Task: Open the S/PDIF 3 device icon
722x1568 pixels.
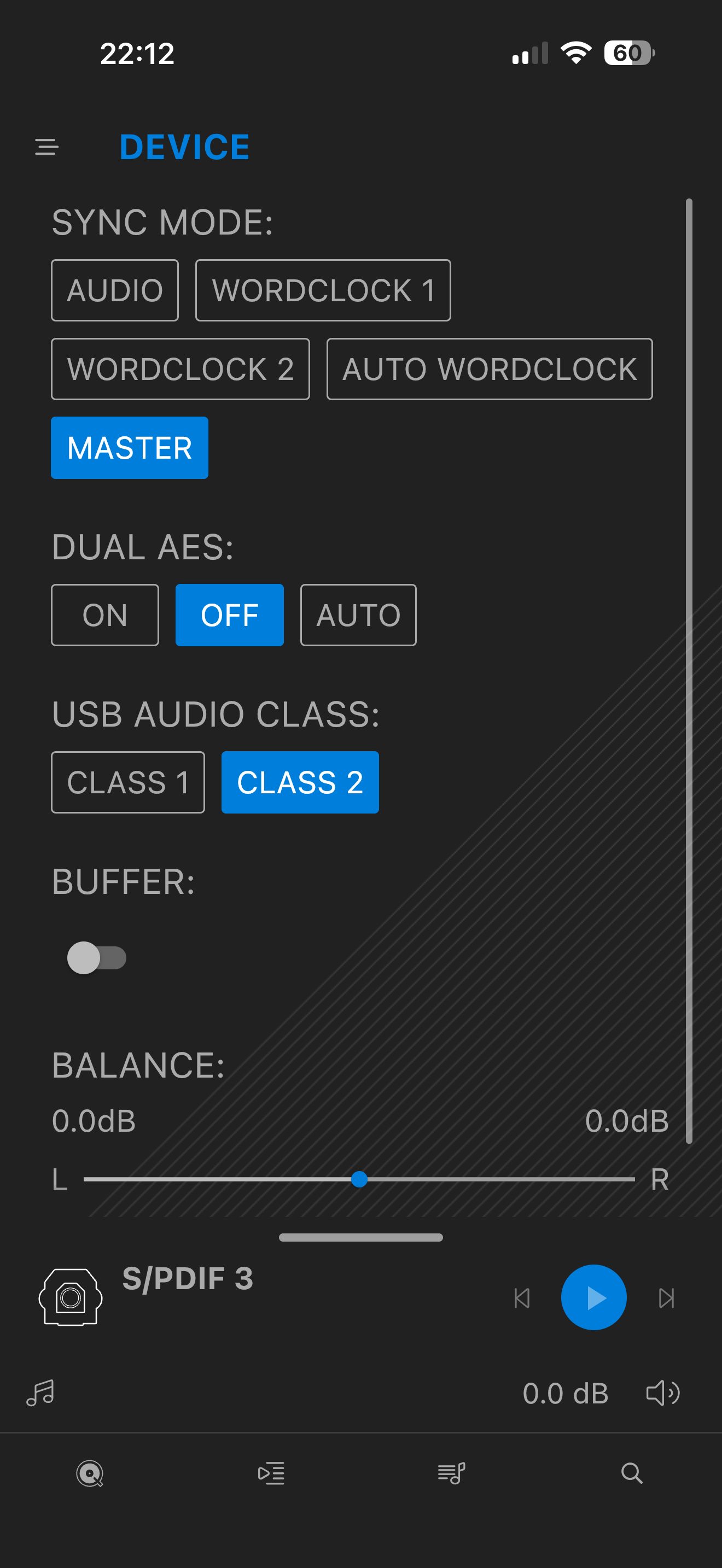Action: pyautogui.click(x=71, y=1297)
